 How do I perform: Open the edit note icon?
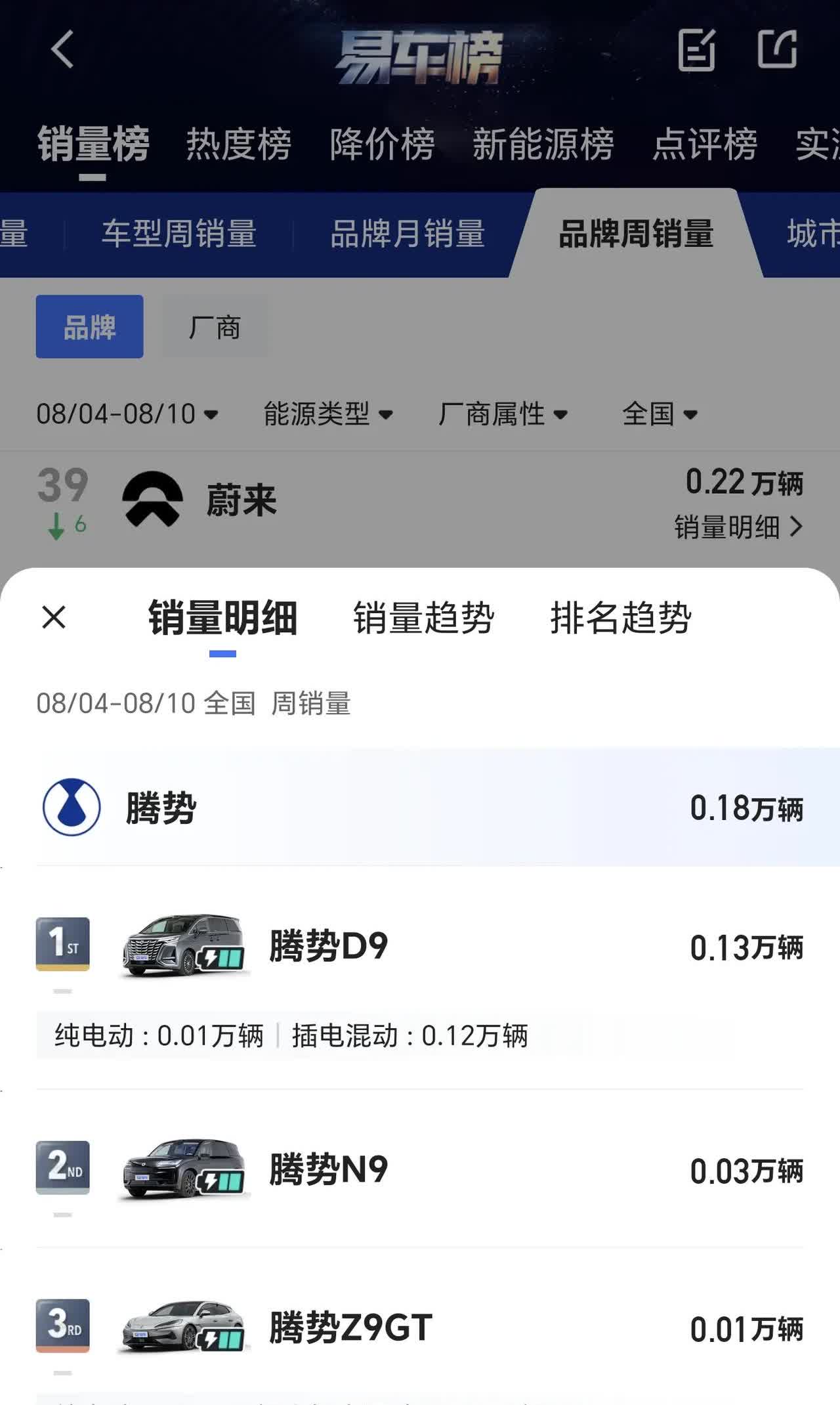coord(696,49)
